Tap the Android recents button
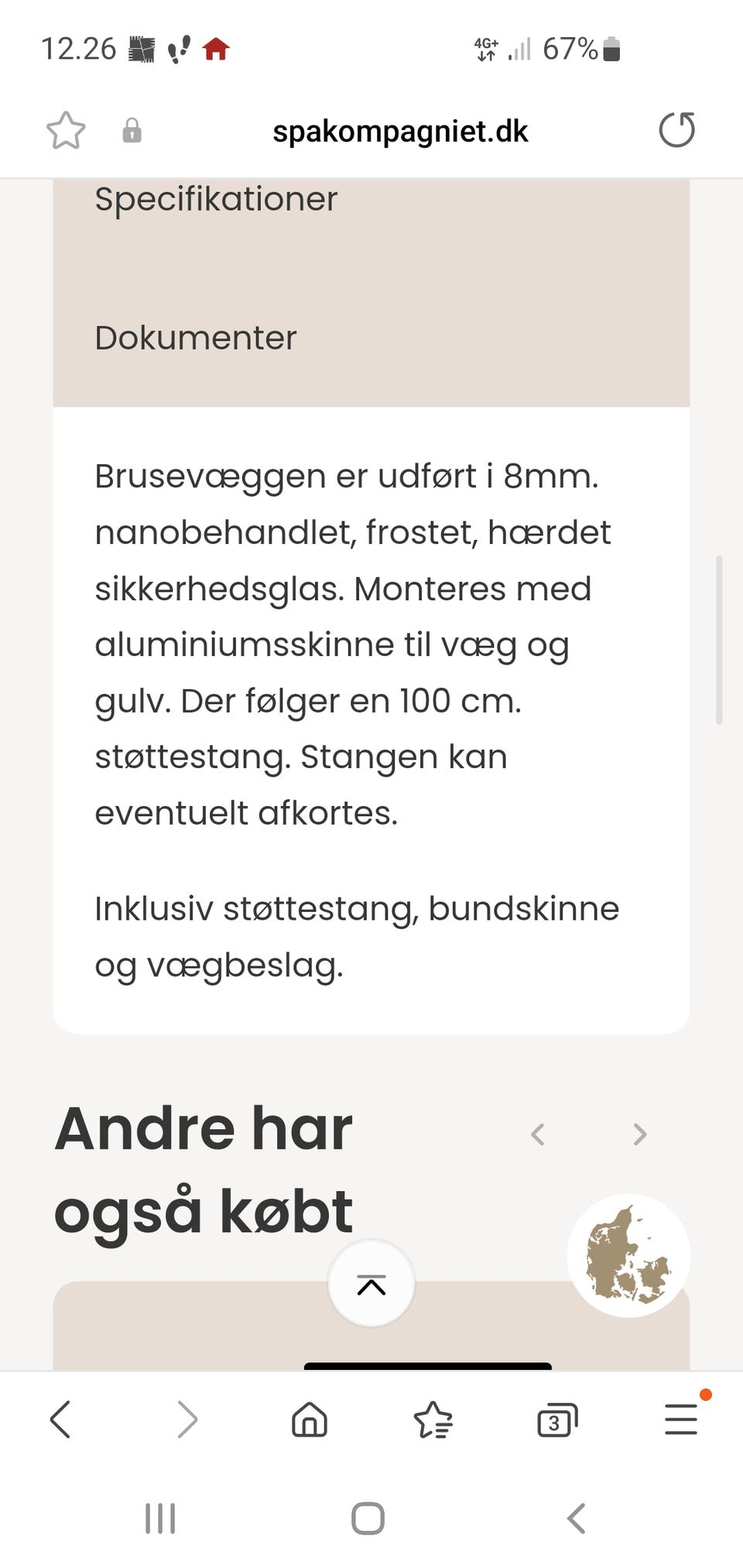This screenshot has width=743, height=1568. (159, 1517)
